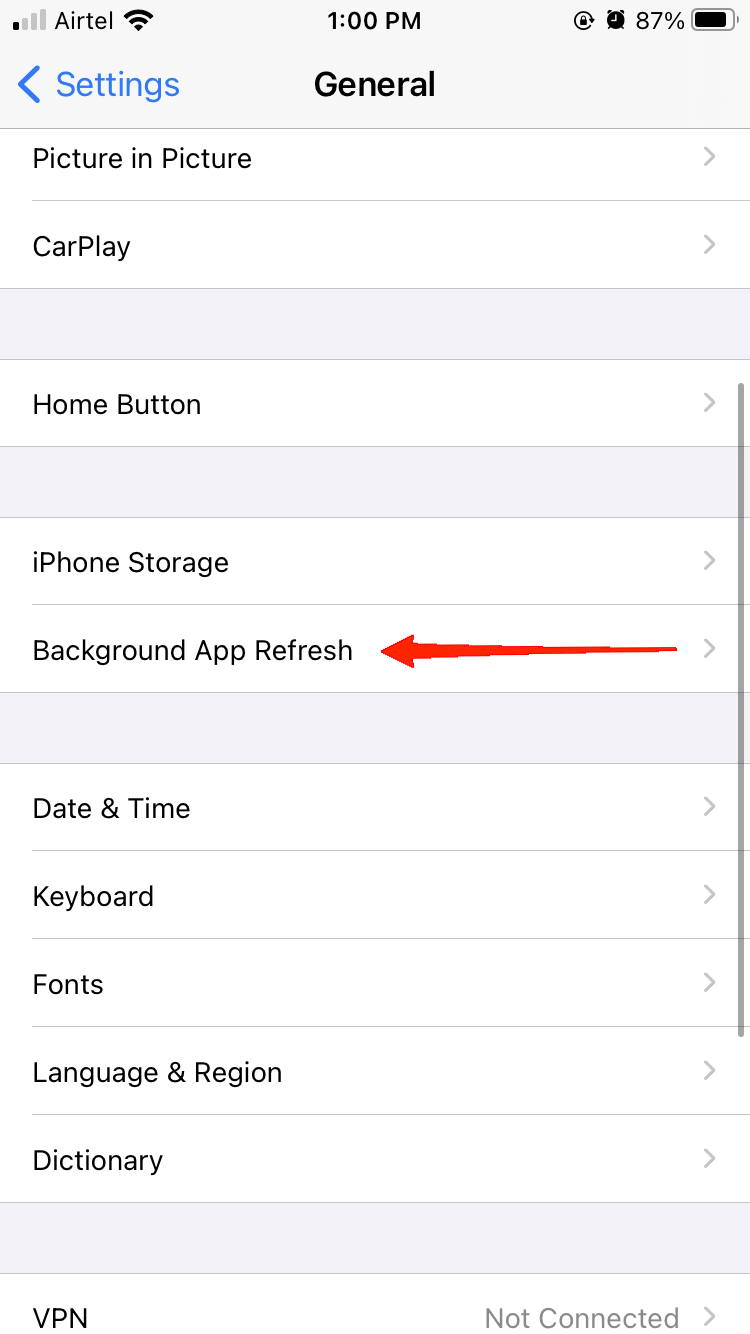This screenshot has height=1334, width=750.
Task: Expand the Background App Refresh row
Action: (x=192, y=650)
